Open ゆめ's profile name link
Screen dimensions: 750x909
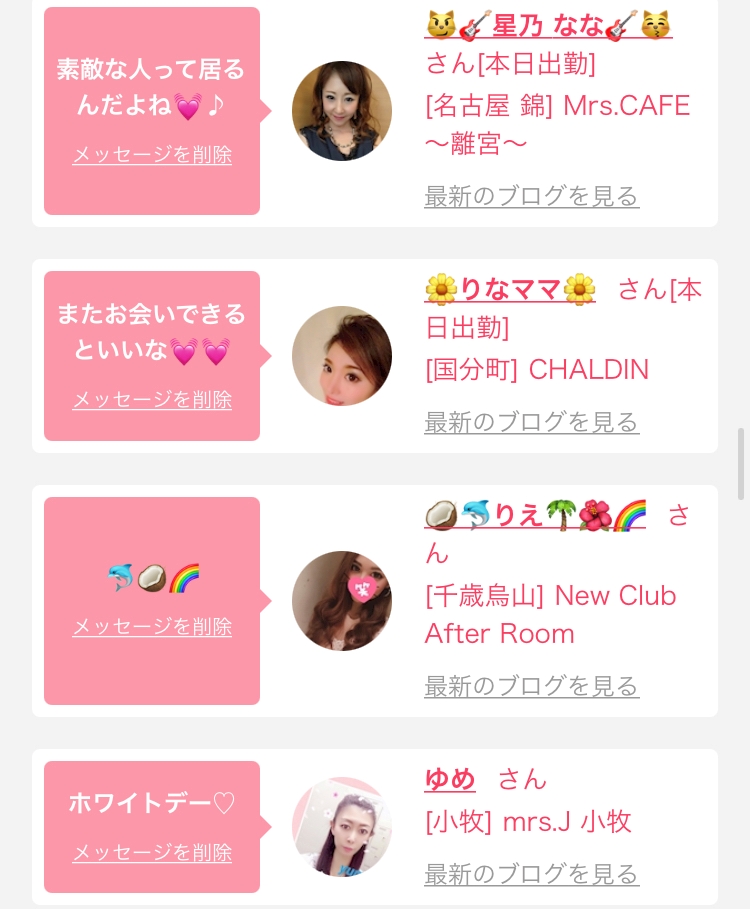(450, 779)
